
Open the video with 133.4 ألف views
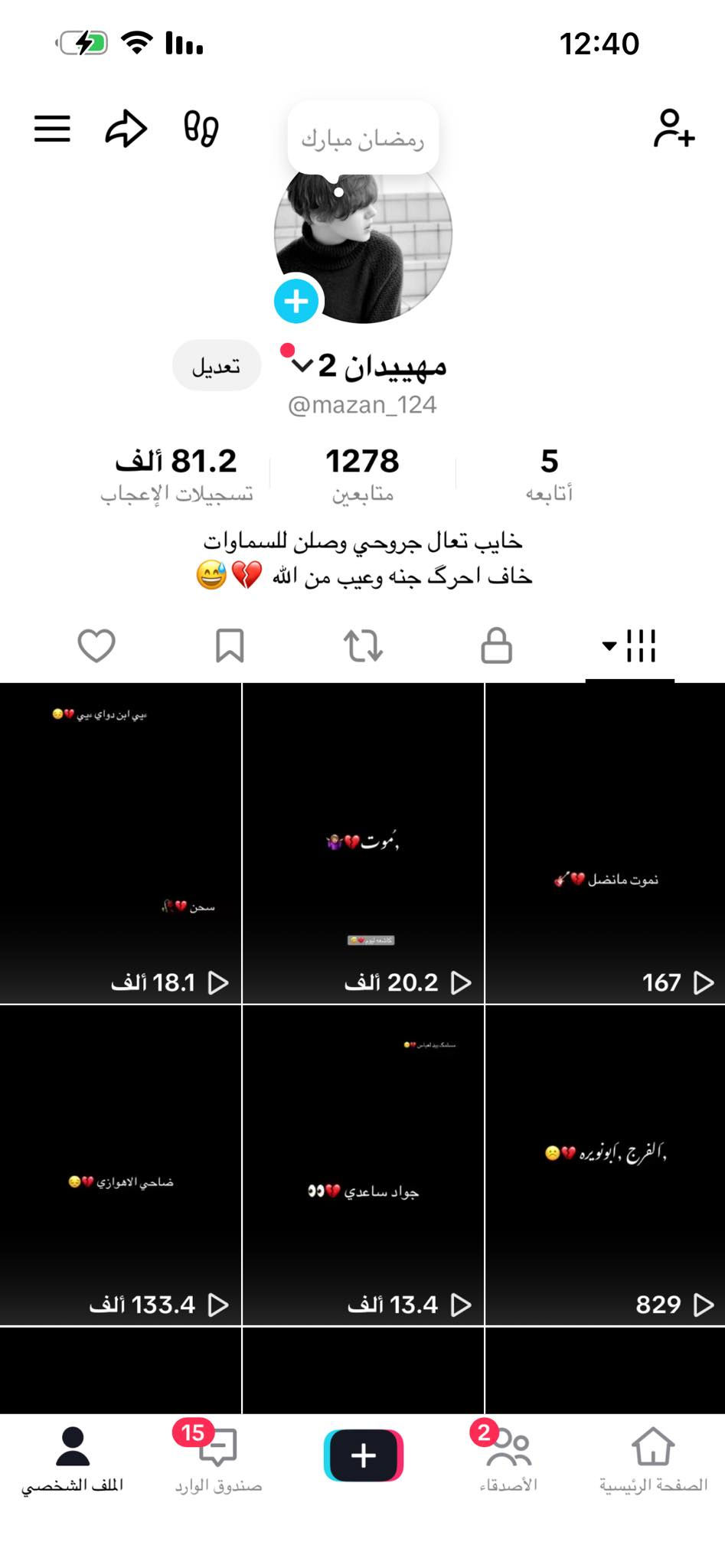click(120, 1165)
